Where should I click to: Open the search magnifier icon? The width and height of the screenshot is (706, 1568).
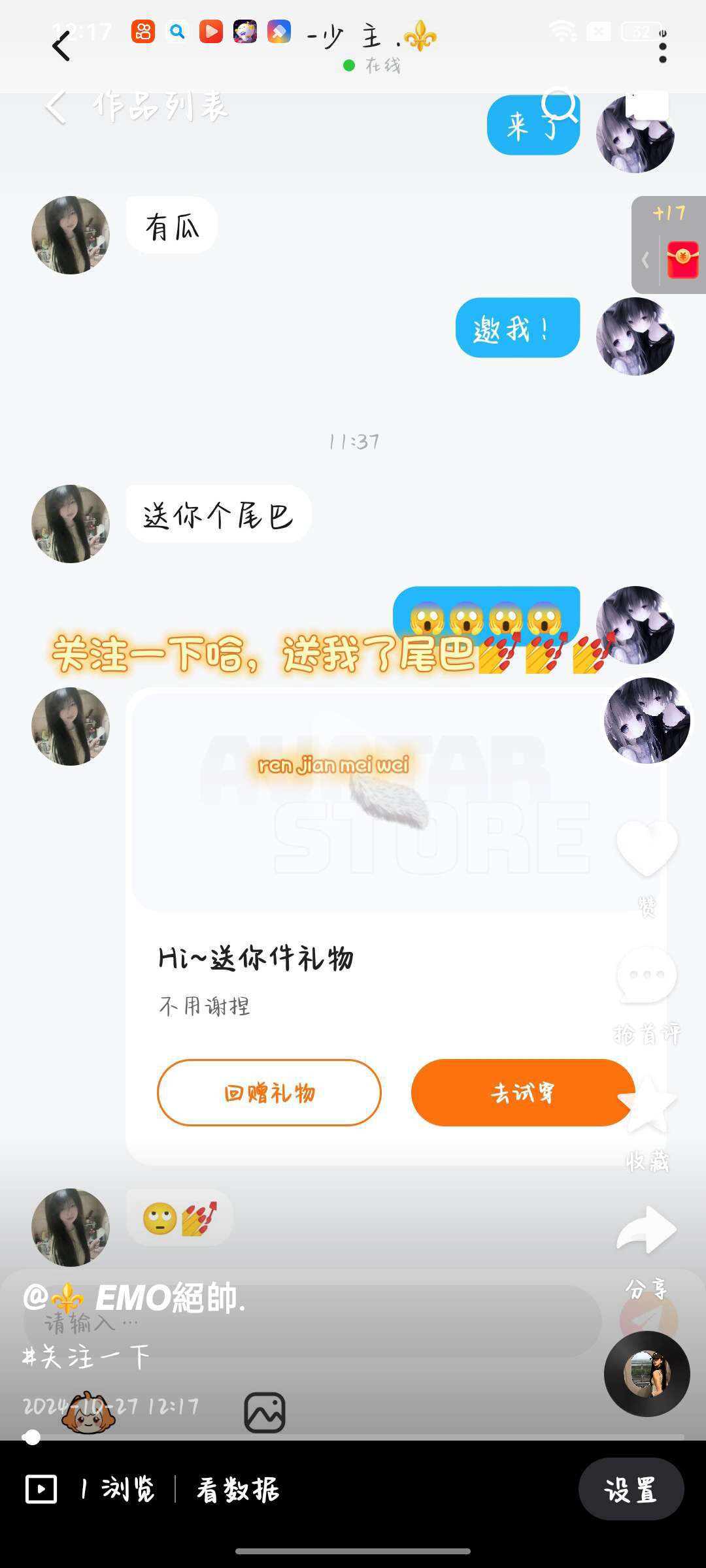[560, 106]
